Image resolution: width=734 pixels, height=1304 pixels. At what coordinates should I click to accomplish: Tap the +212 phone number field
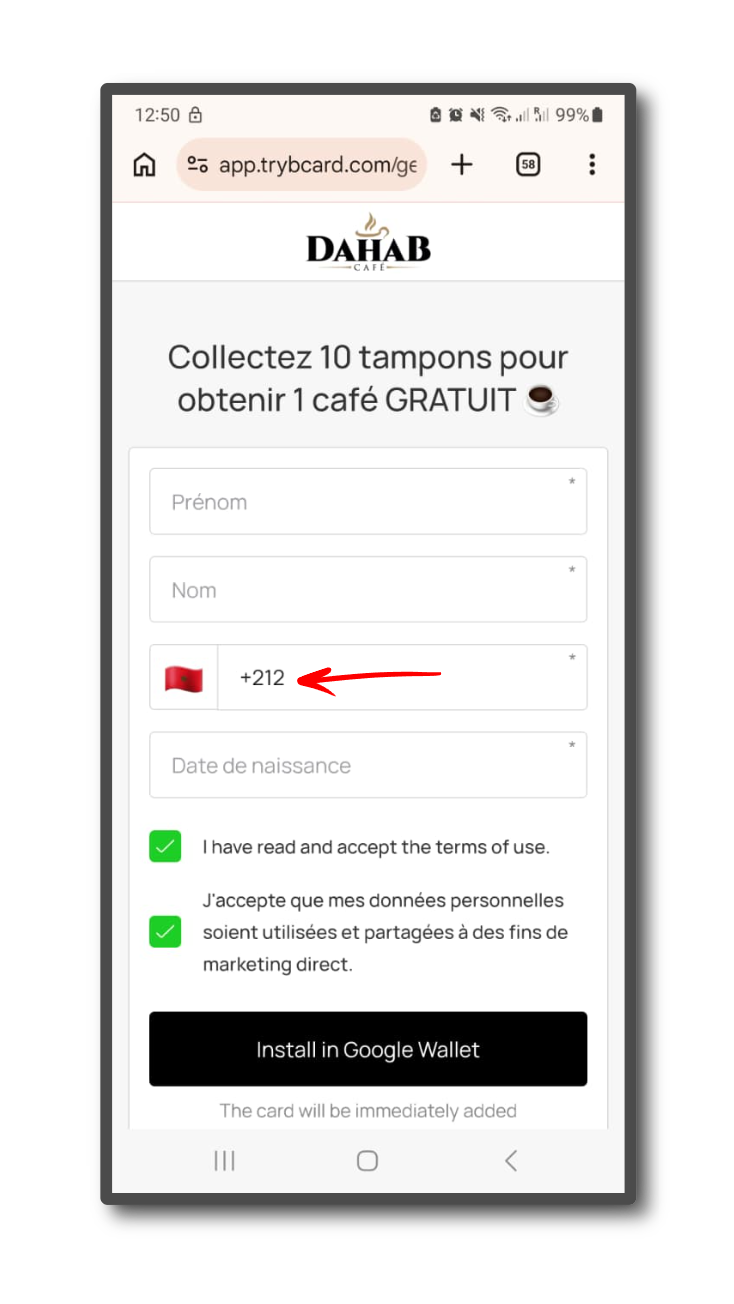[x=400, y=678]
